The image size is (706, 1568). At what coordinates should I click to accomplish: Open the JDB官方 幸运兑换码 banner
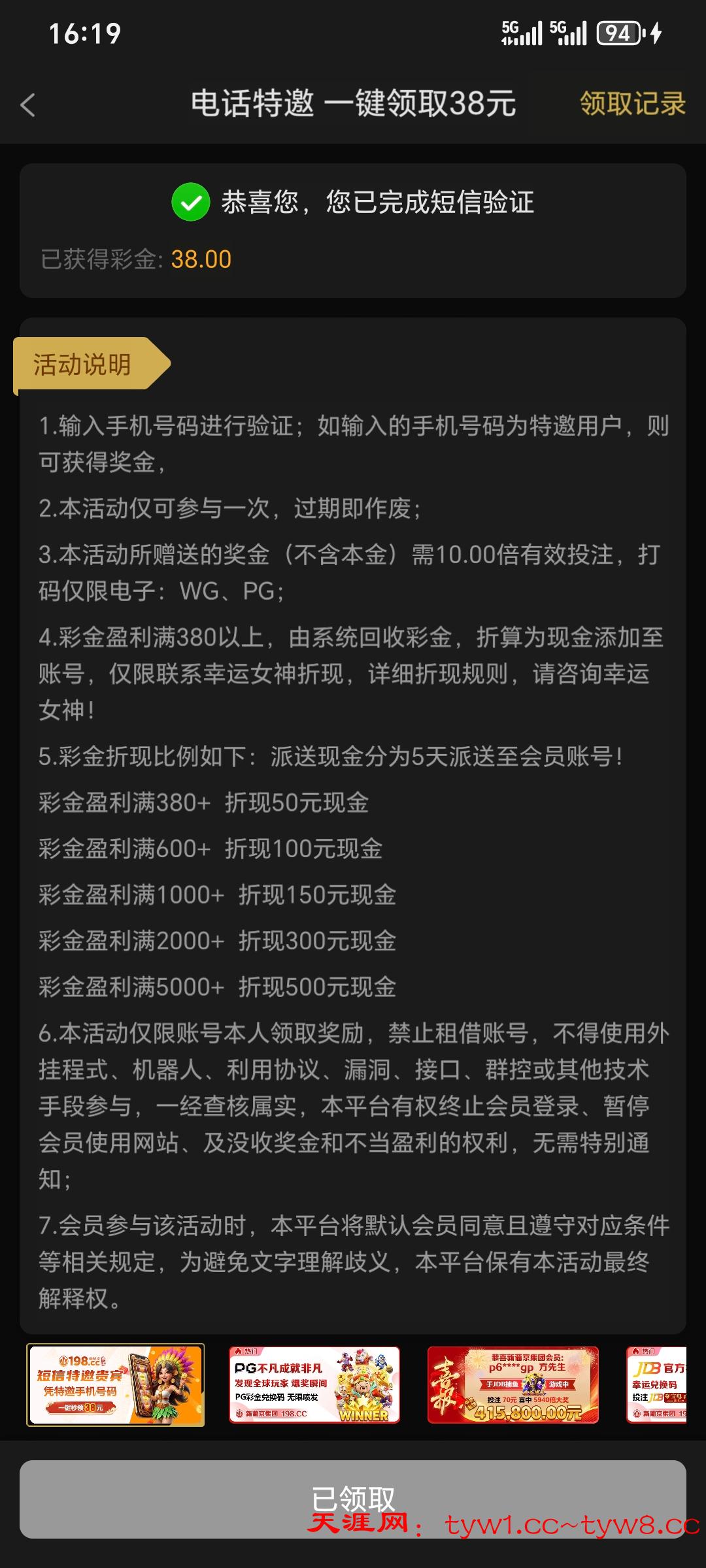click(x=657, y=1384)
